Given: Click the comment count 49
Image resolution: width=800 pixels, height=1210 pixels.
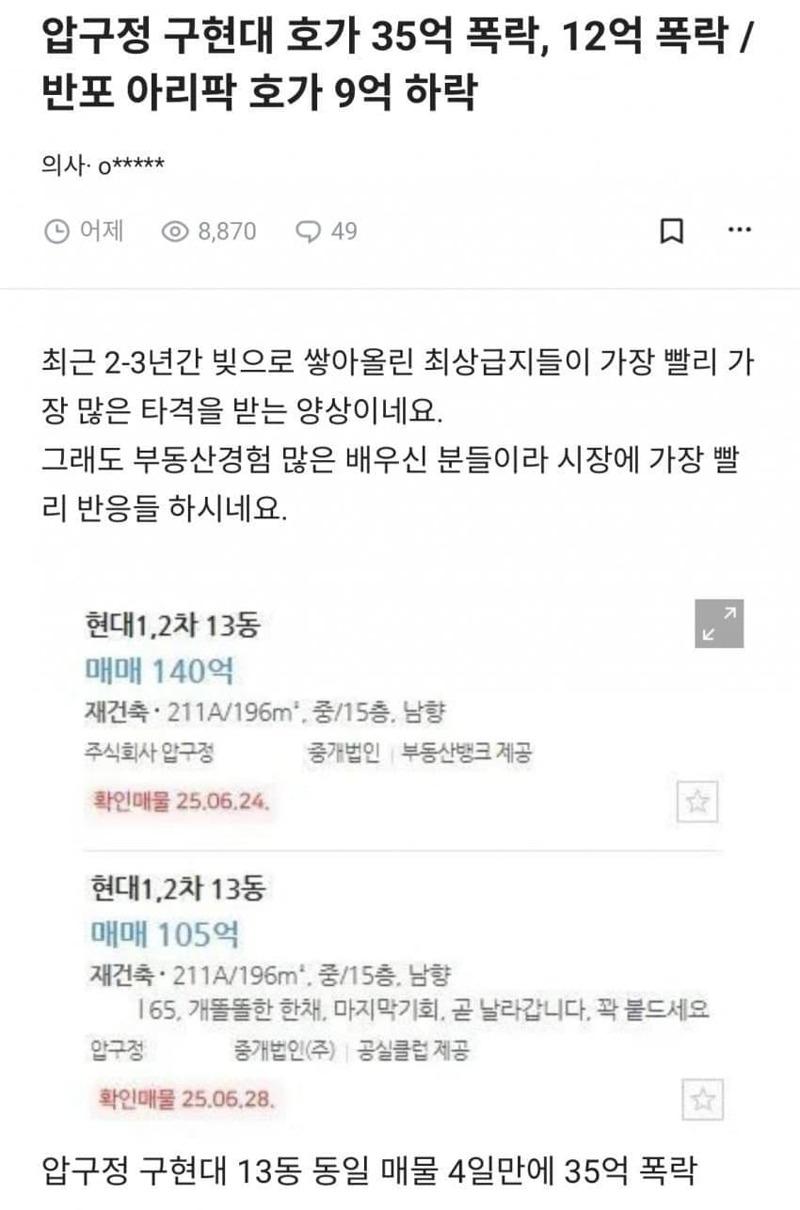Looking at the screenshot, I should point(338,230).
